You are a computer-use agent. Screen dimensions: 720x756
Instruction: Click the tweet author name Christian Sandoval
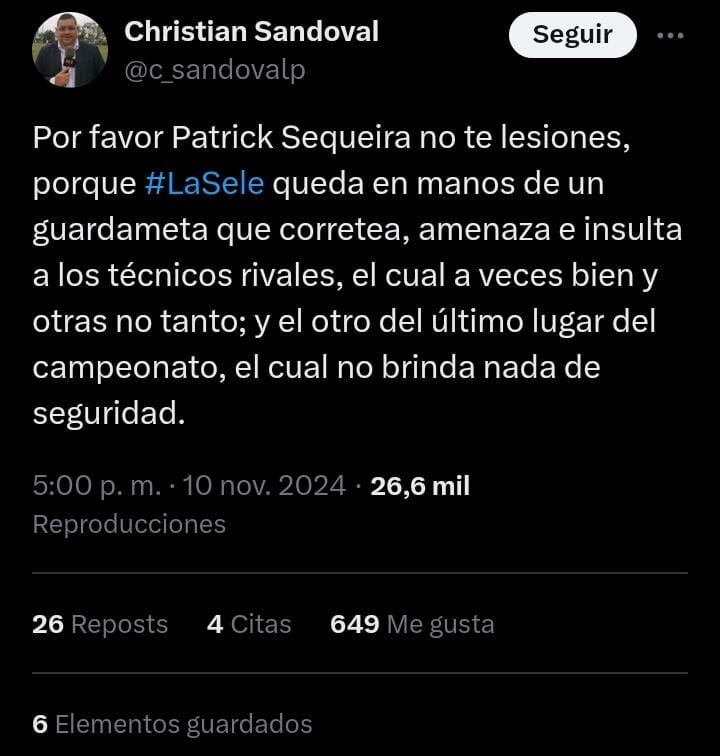(250, 31)
